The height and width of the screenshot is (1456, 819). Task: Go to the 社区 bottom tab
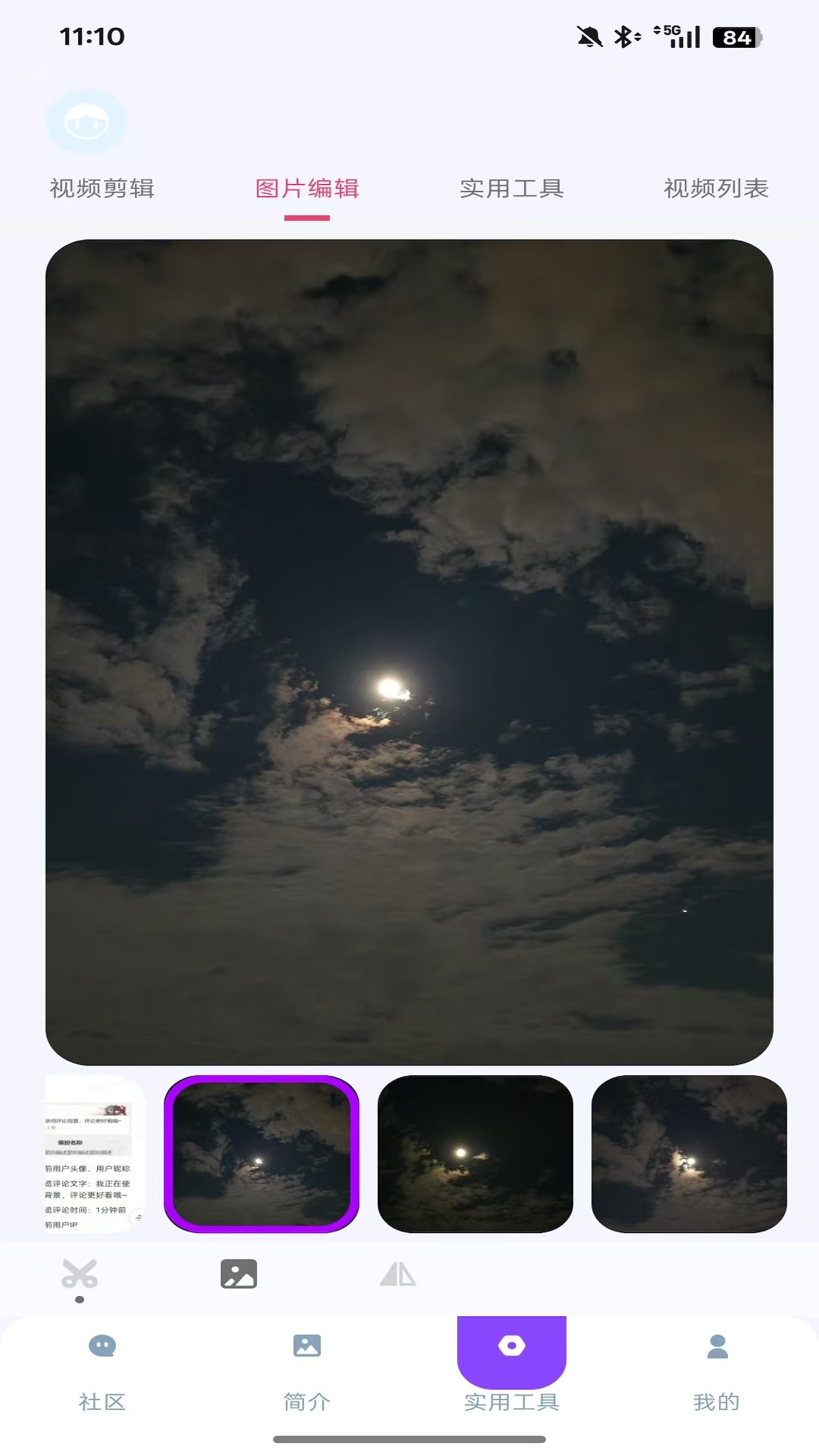tap(102, 1371)
